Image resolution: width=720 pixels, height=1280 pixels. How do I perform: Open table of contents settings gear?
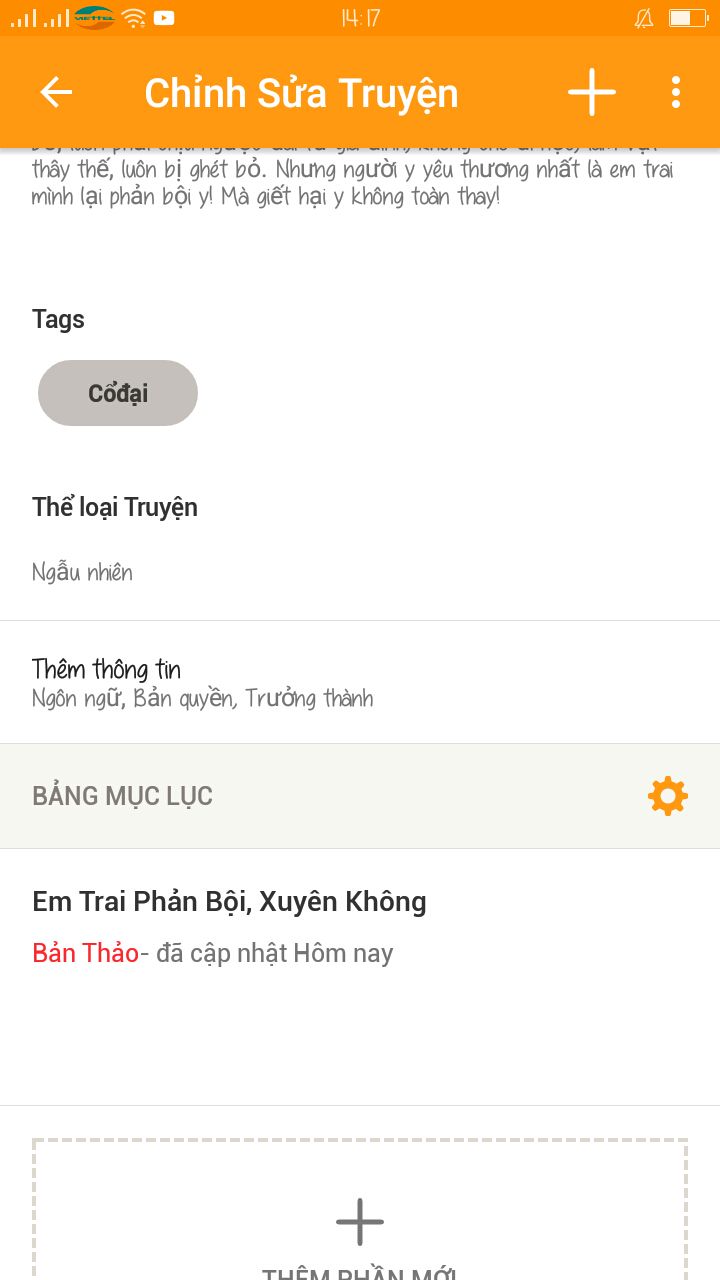click(x=668, y=796)
